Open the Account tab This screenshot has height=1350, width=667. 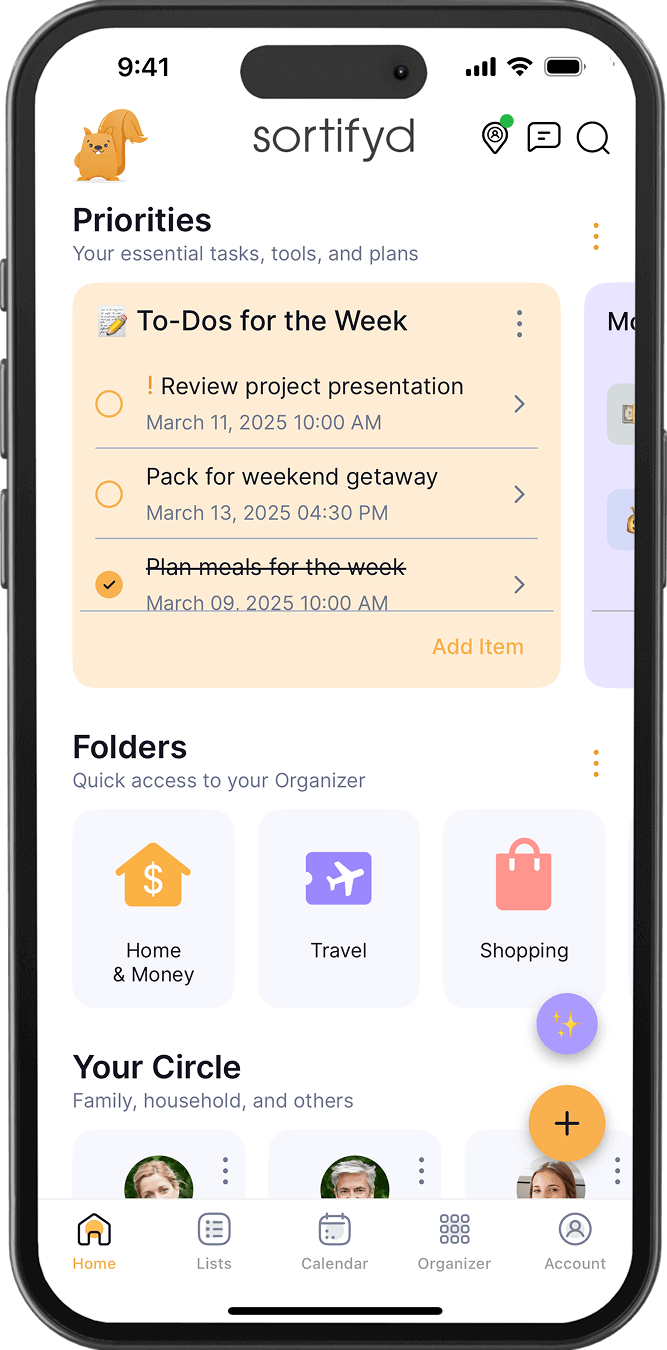575,1241
